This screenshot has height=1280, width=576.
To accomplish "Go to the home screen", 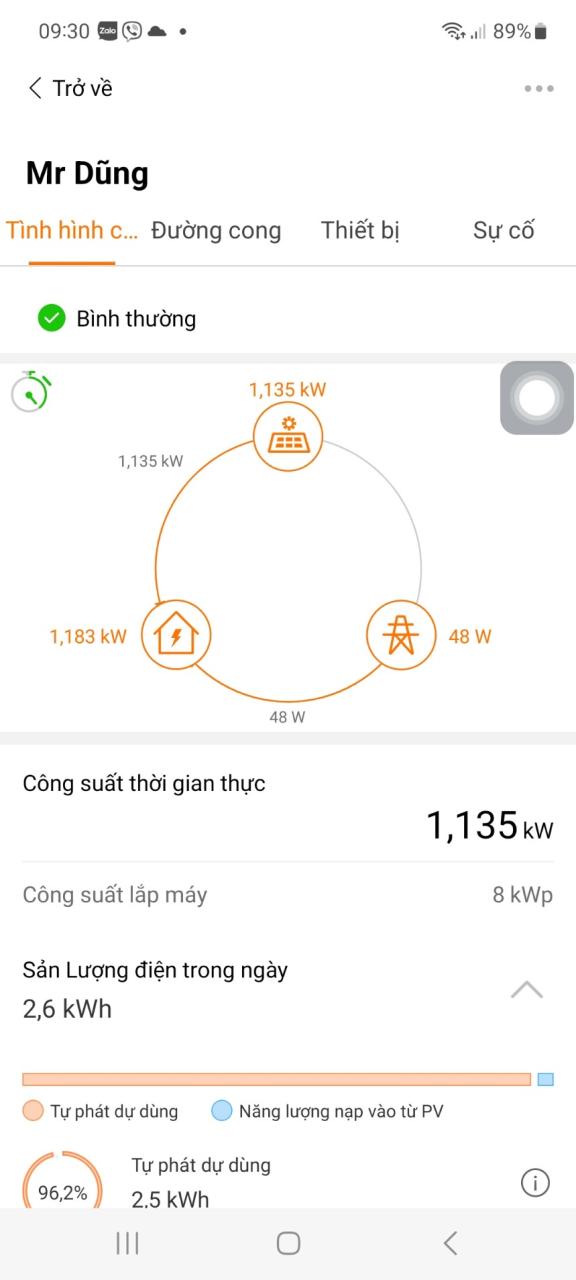I will point(288,1243).
